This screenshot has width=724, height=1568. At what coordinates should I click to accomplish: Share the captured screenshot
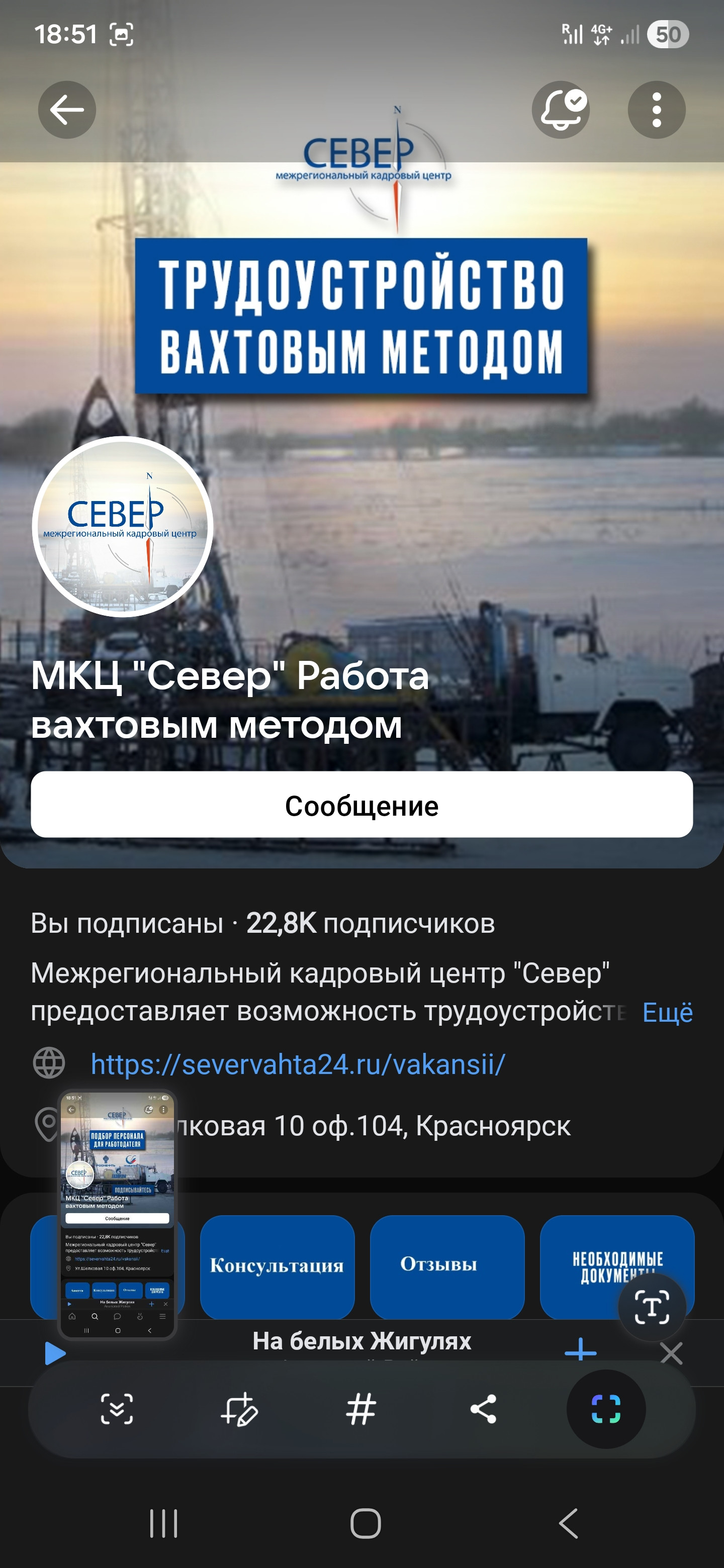pos(484,1409)
